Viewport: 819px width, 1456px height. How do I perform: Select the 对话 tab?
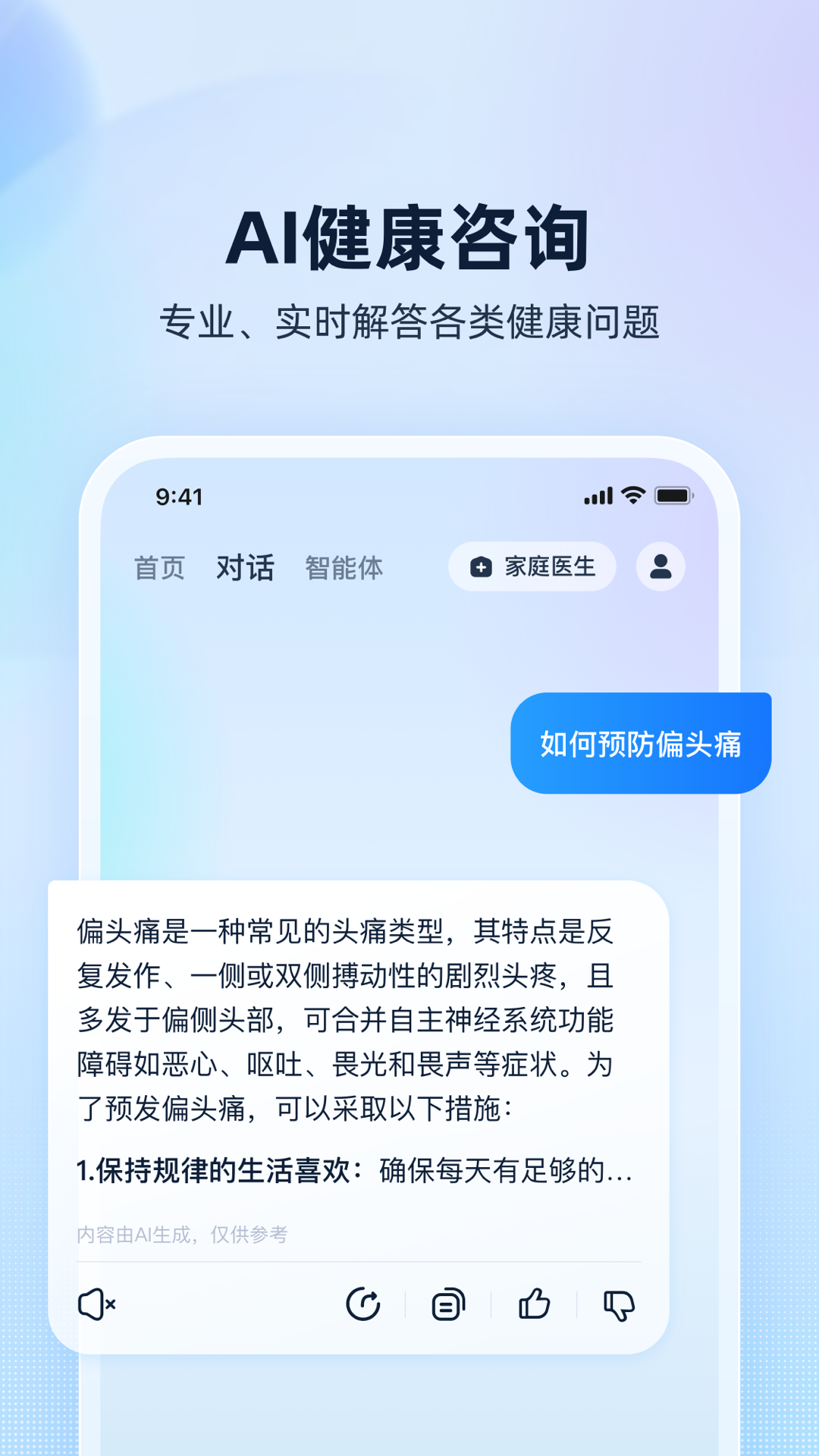click(246, 568)
